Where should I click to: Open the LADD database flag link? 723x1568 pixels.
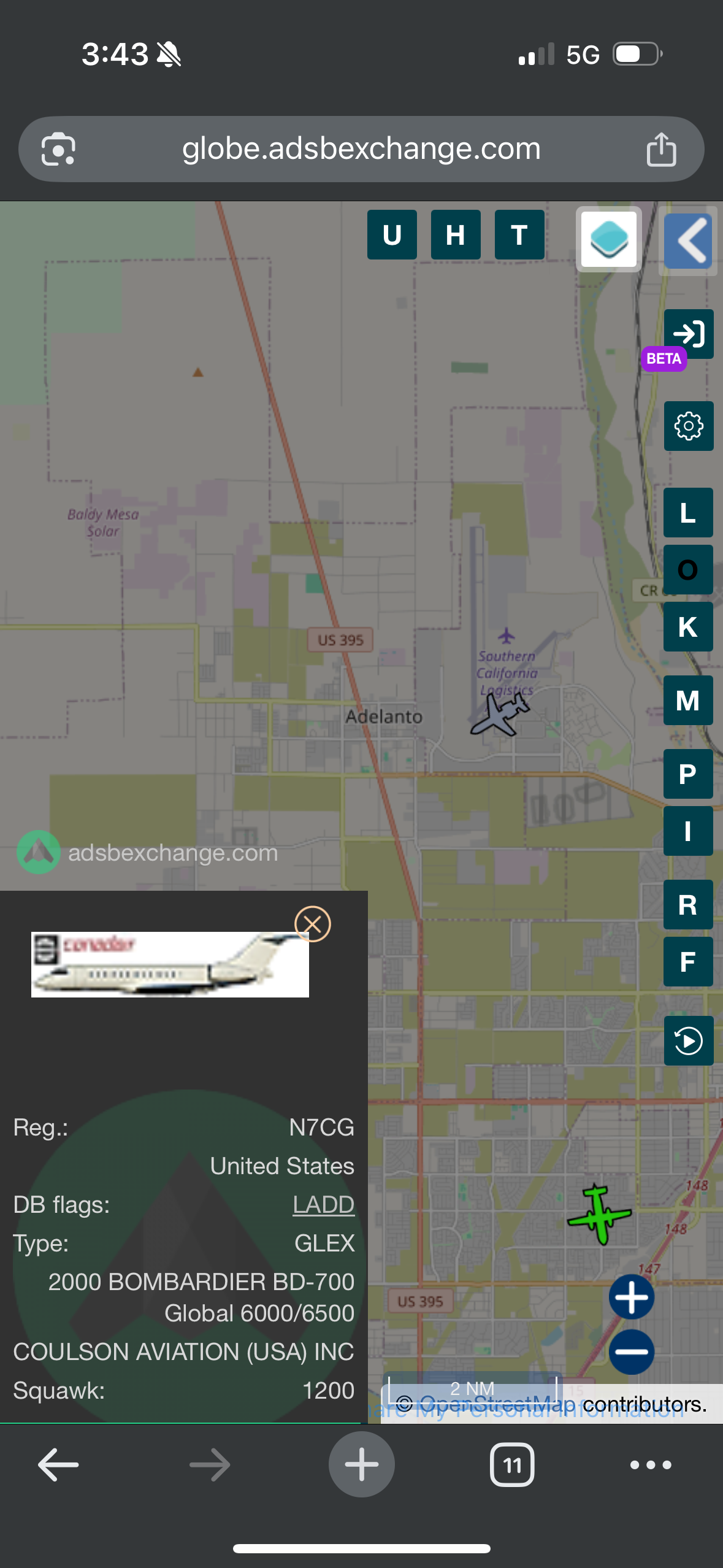click(323, 1205)
